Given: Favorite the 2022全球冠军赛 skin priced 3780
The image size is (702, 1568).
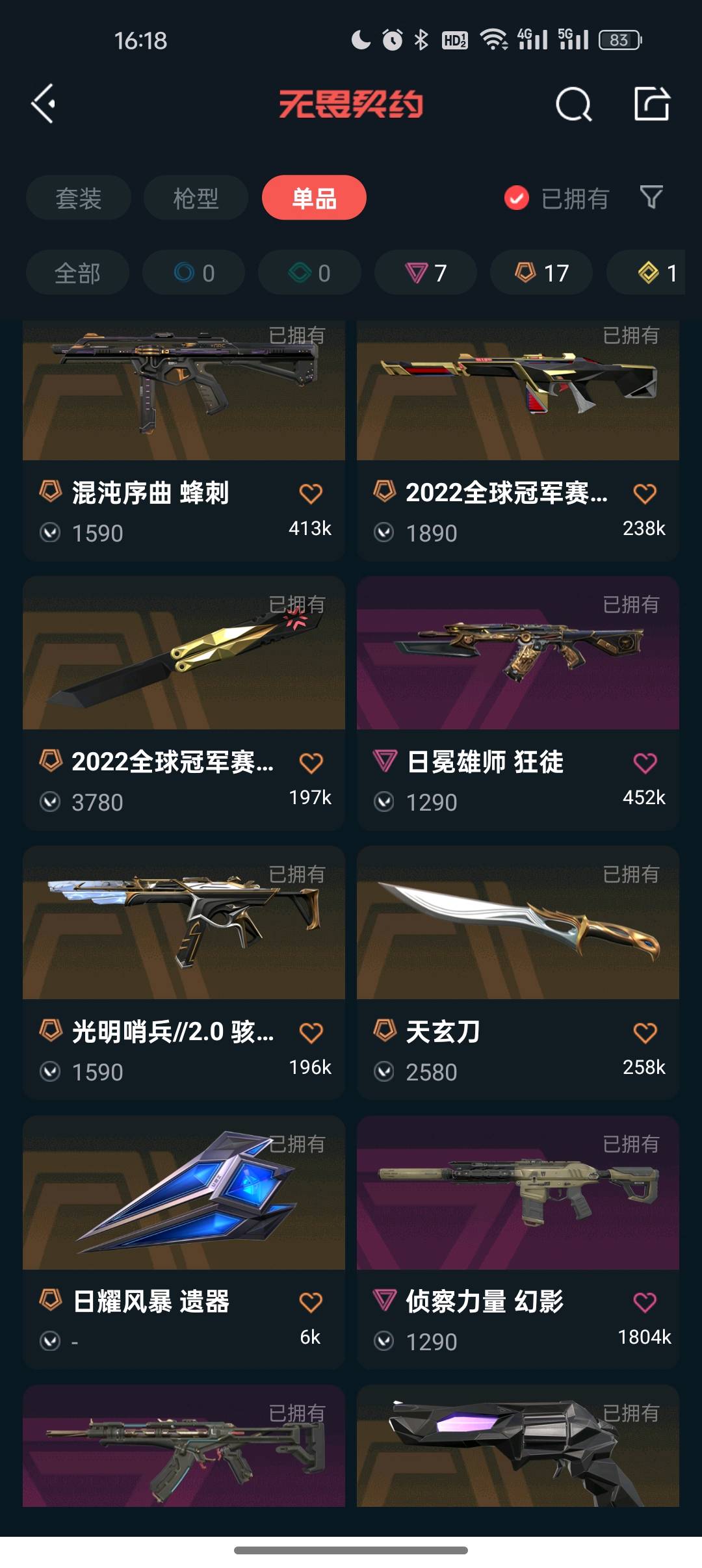Looking at the screenshot, I should (311, 763).
